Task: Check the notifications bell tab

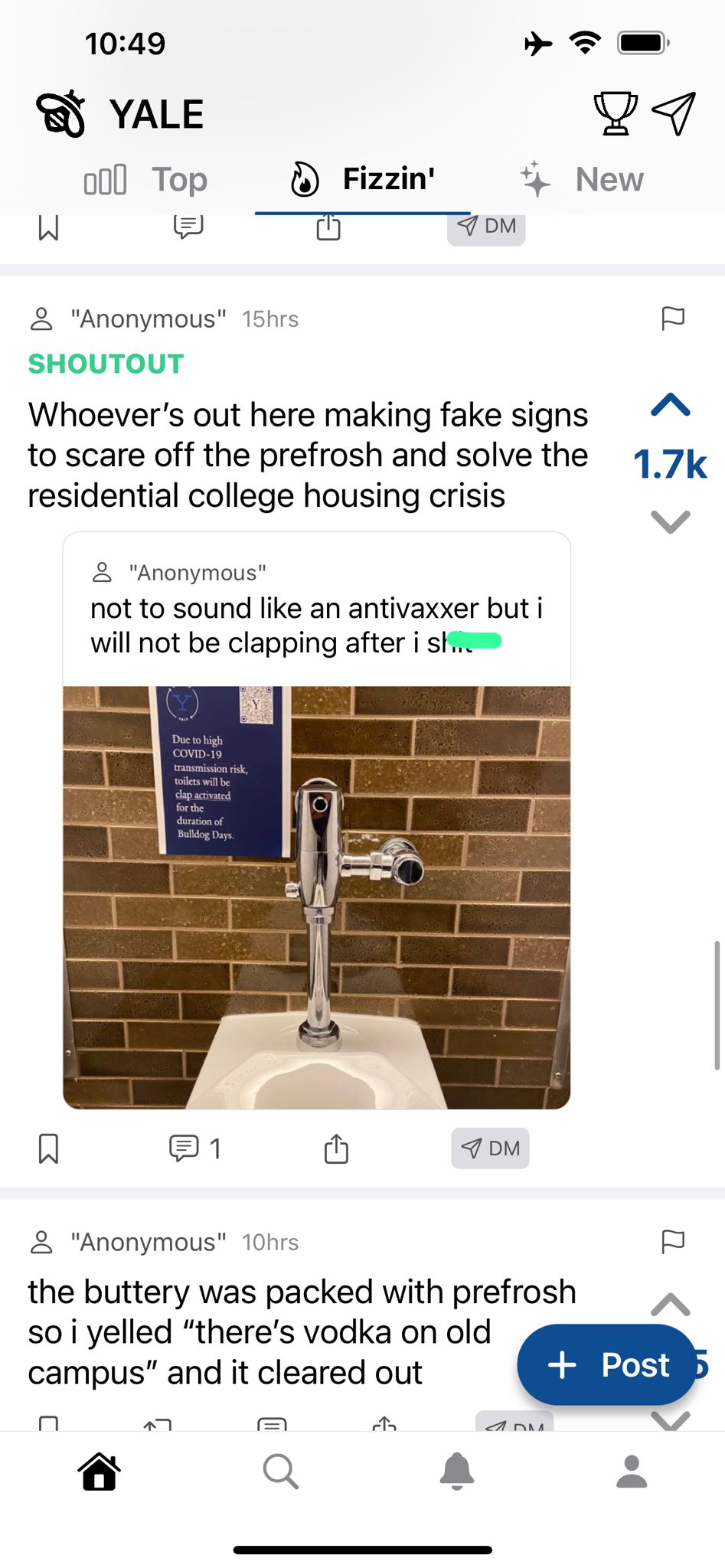Action: coord(457,1472)
